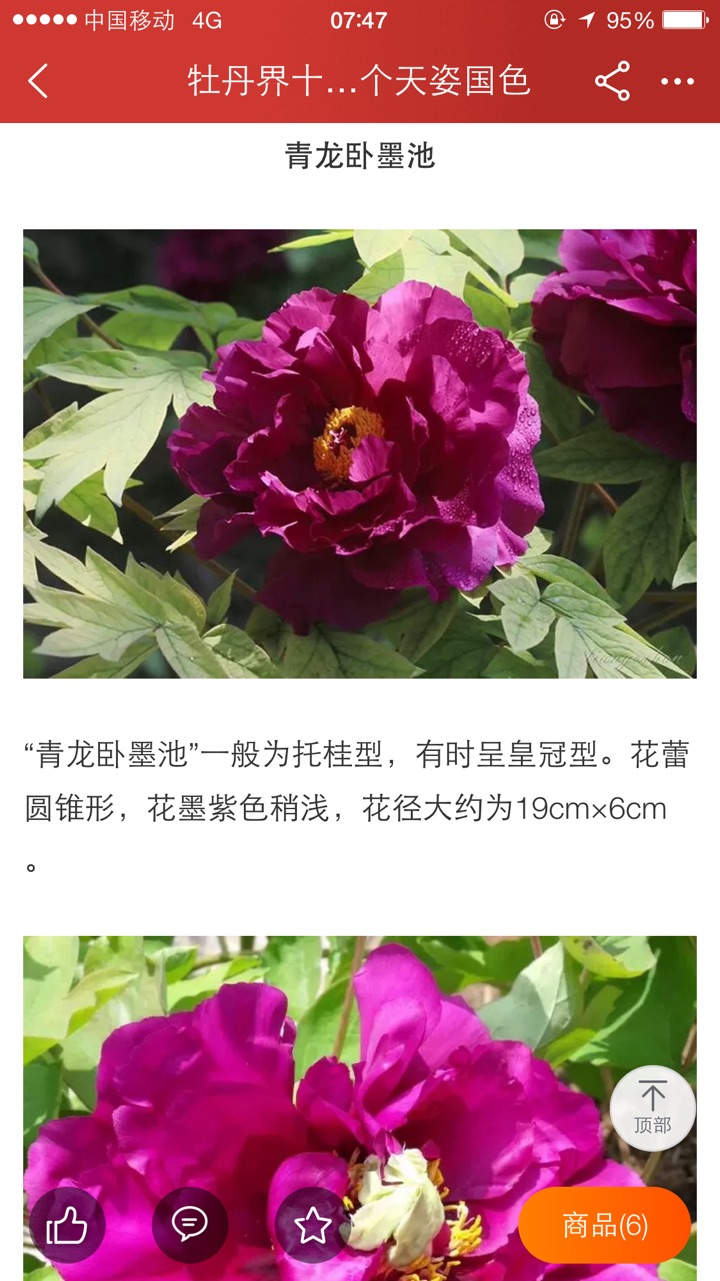Save article with the star icon
The width and height of the screenshot is (720, 1281).
point(313,1225)
